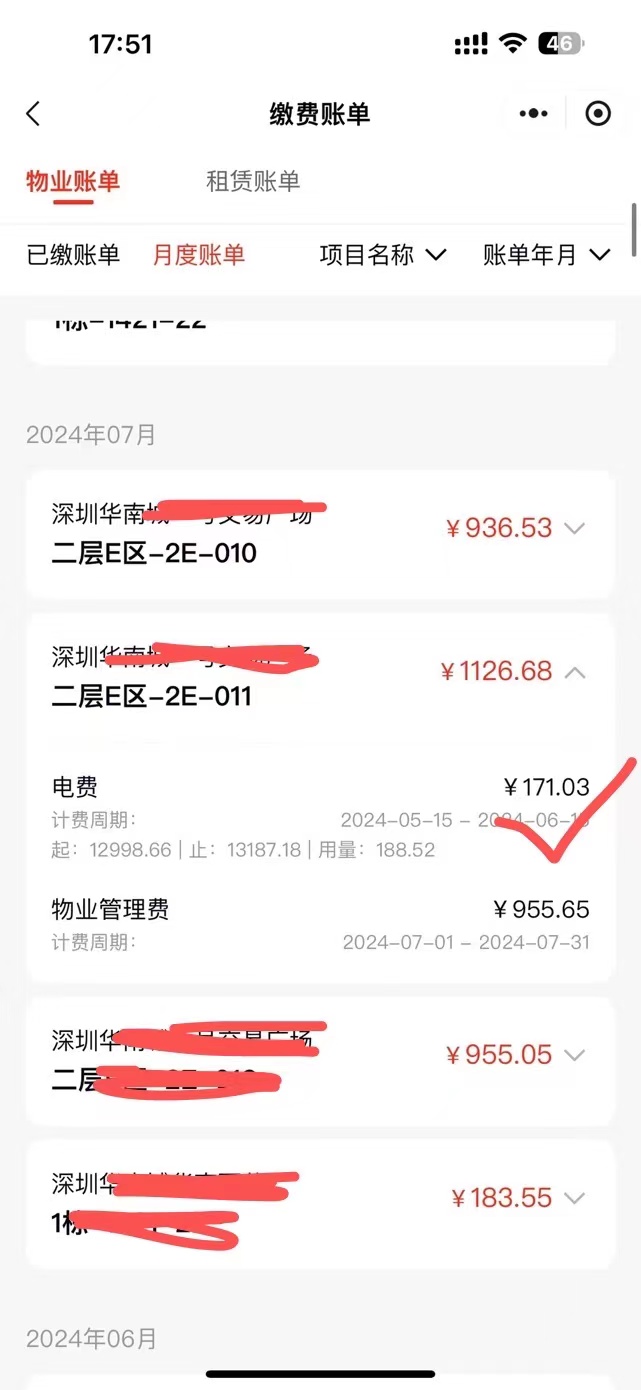
Task: Select the 物业账单 tab
Action: click(x=73, y=181)
